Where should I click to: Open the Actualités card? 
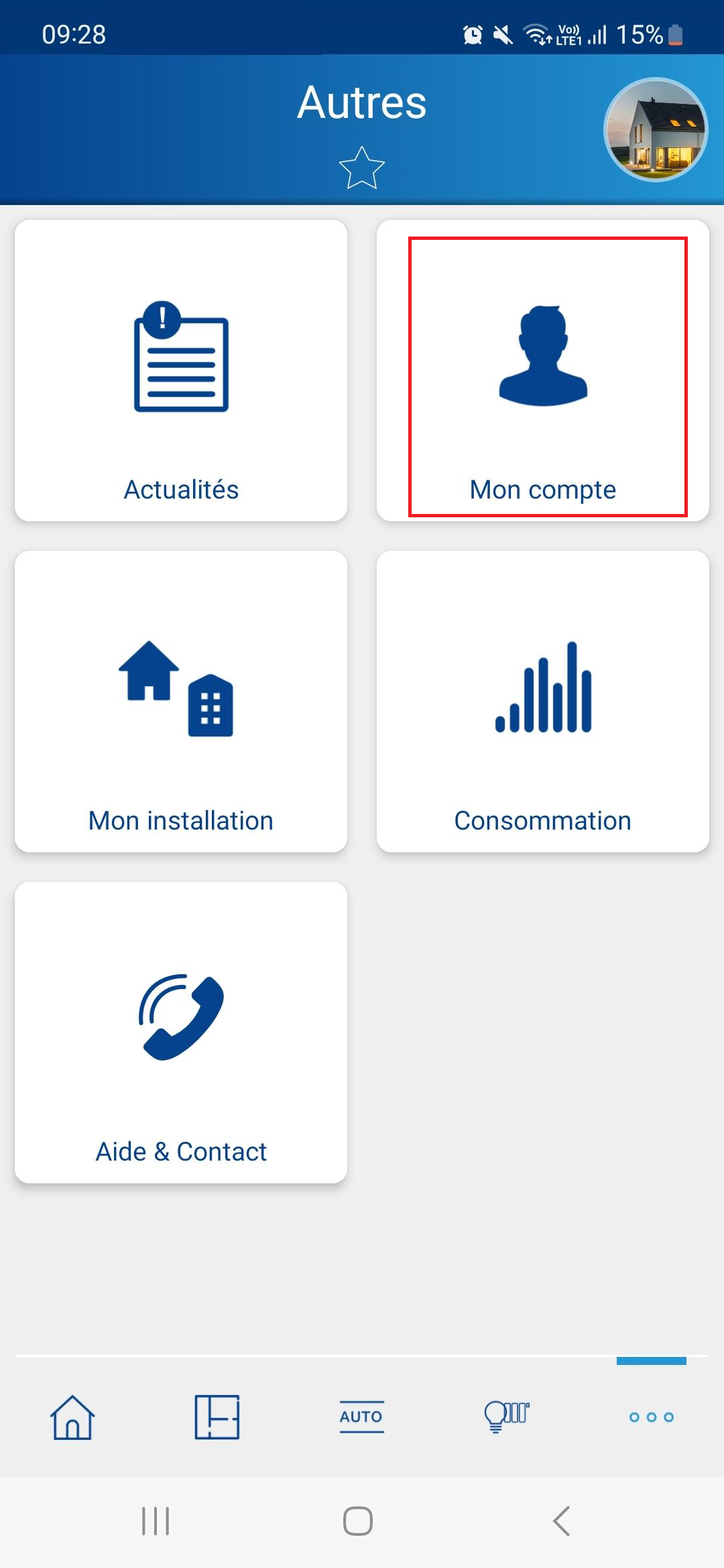click(x=181, y=371)
